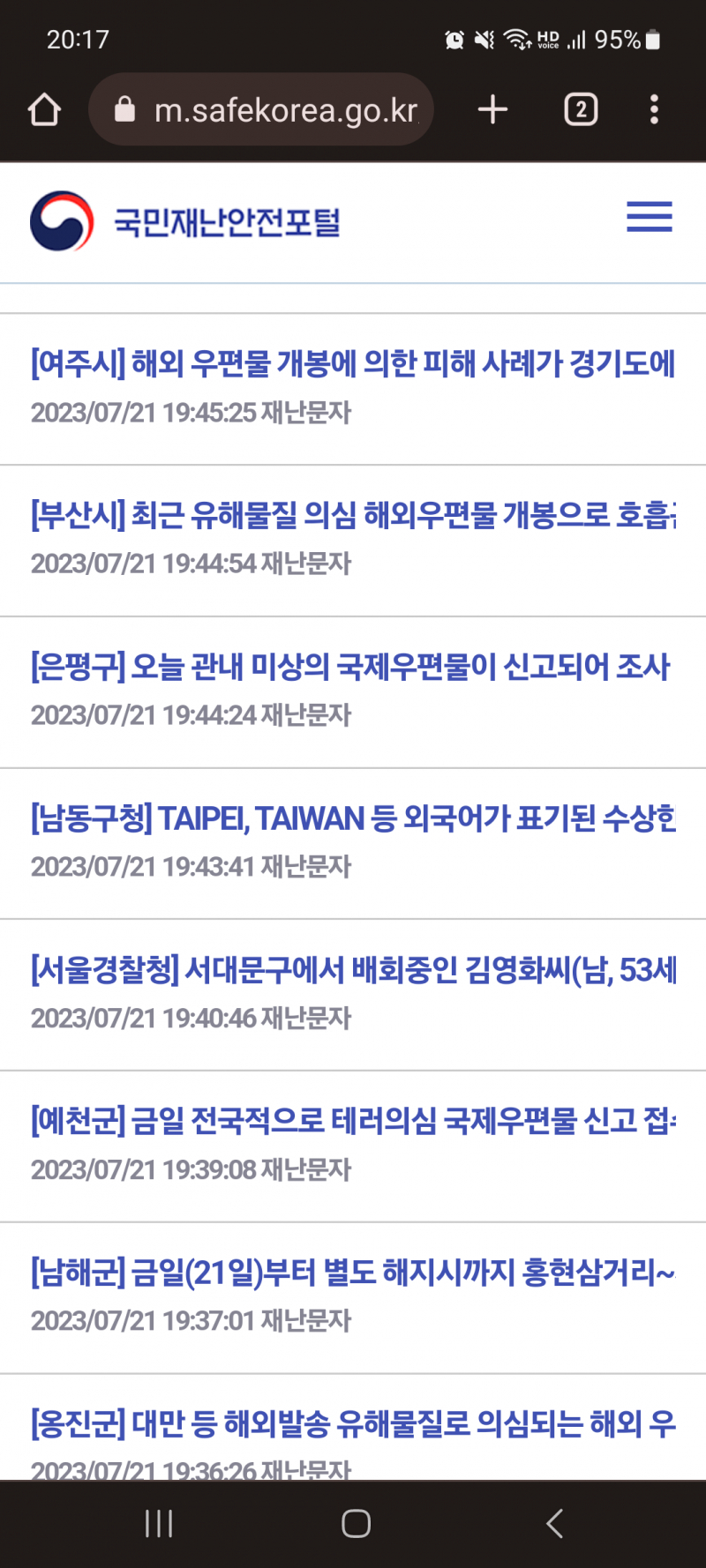Open the [여주시] 해외 우편물 alert

click(353, 363)
